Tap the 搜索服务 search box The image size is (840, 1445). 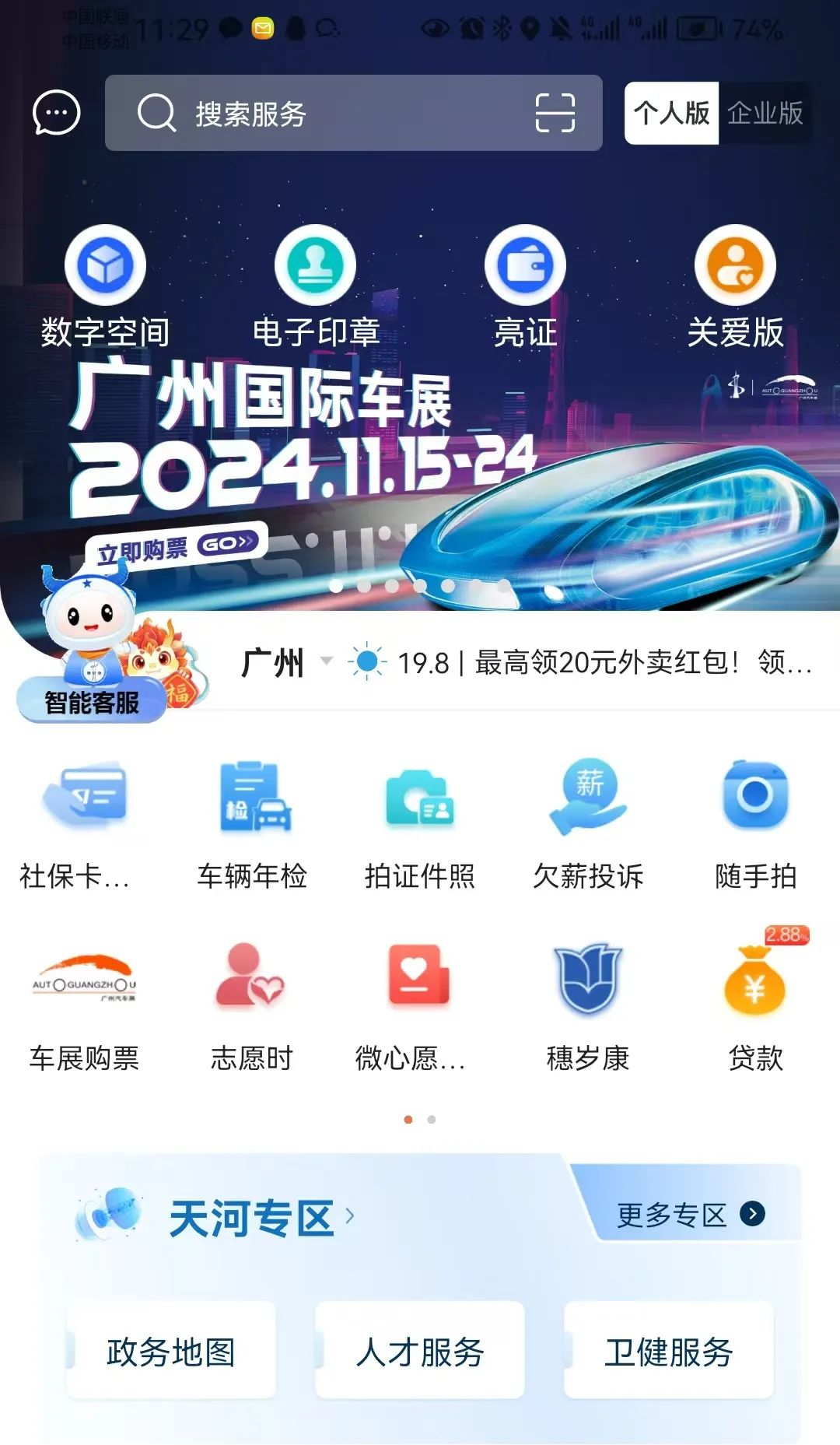point(327,114)
